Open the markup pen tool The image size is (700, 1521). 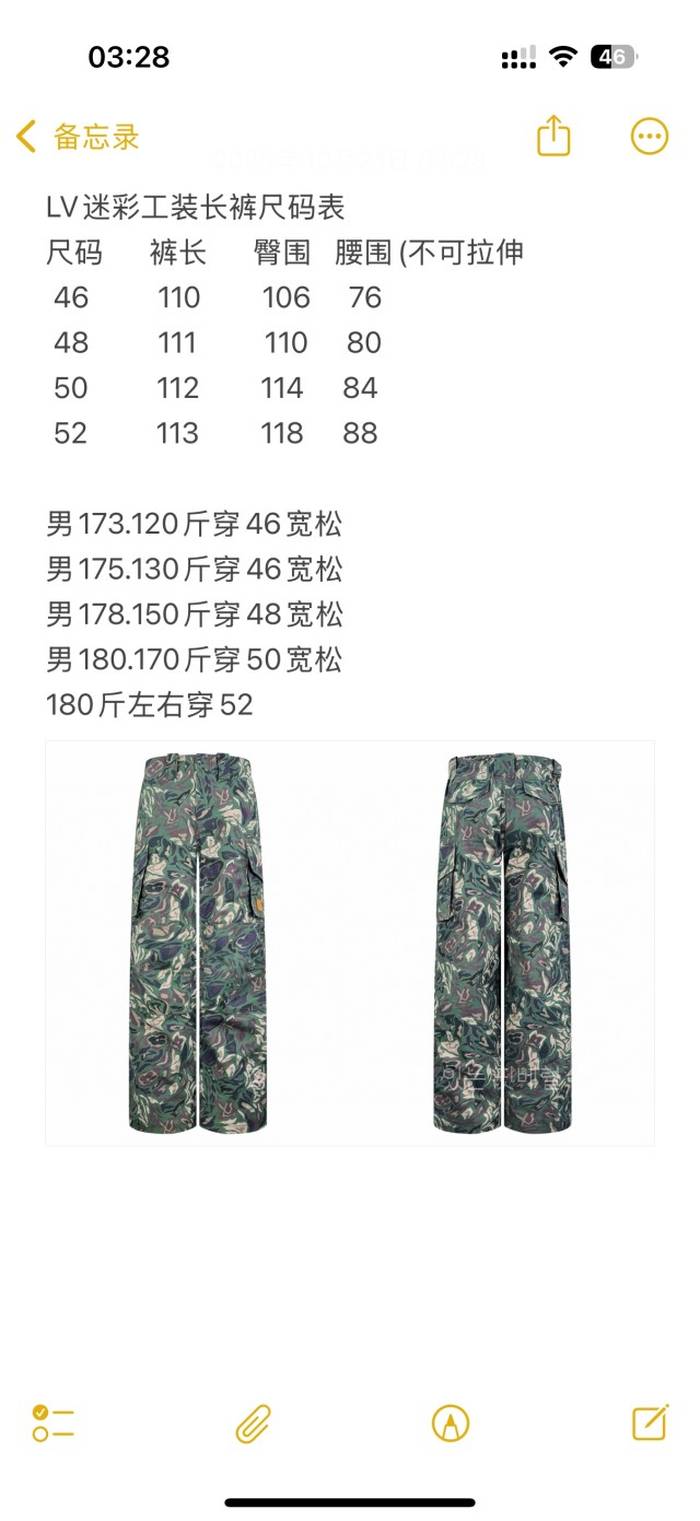[x=450, y=1423]
